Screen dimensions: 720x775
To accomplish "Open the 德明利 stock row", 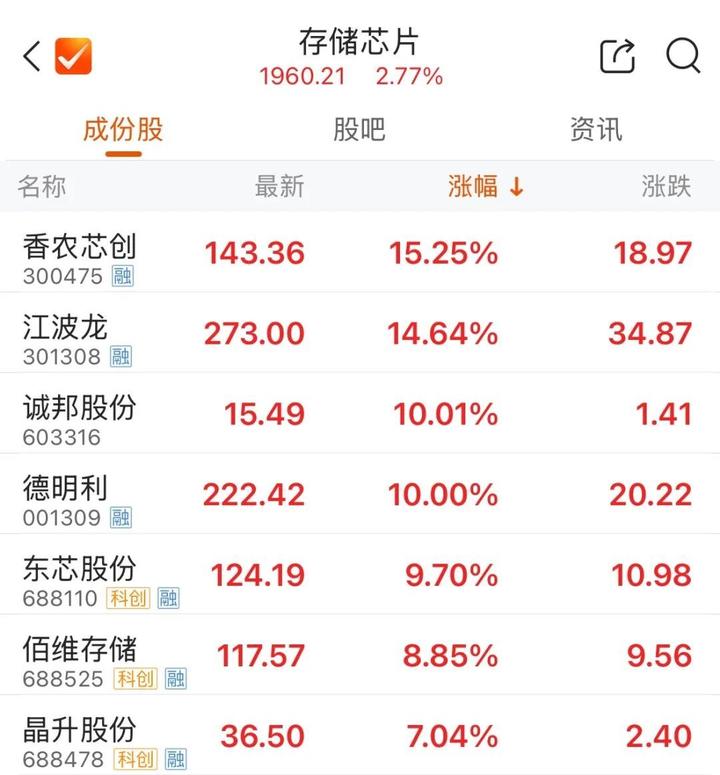I will [x=66, y=498].
